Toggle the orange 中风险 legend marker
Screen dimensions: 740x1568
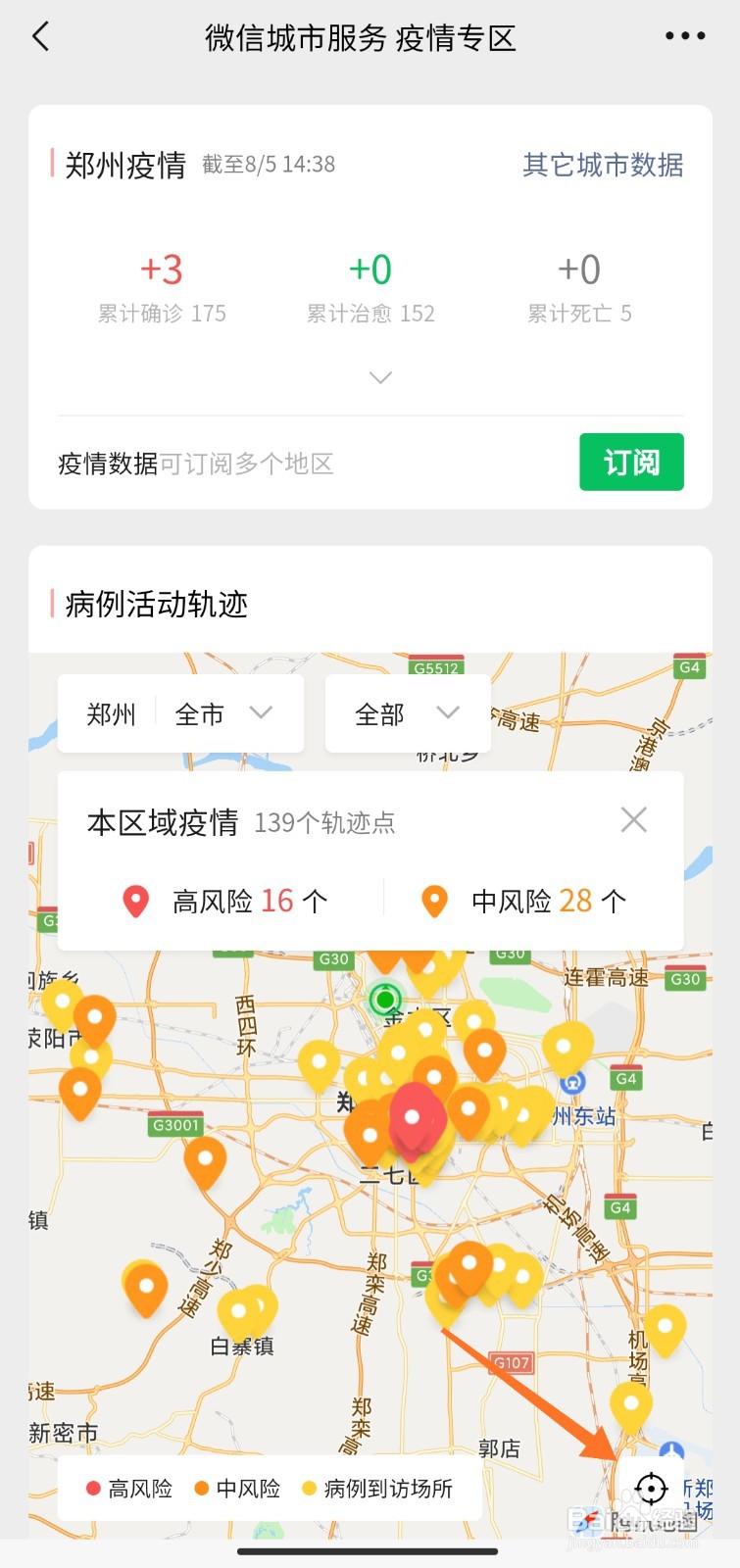(x=202, y=1488)
